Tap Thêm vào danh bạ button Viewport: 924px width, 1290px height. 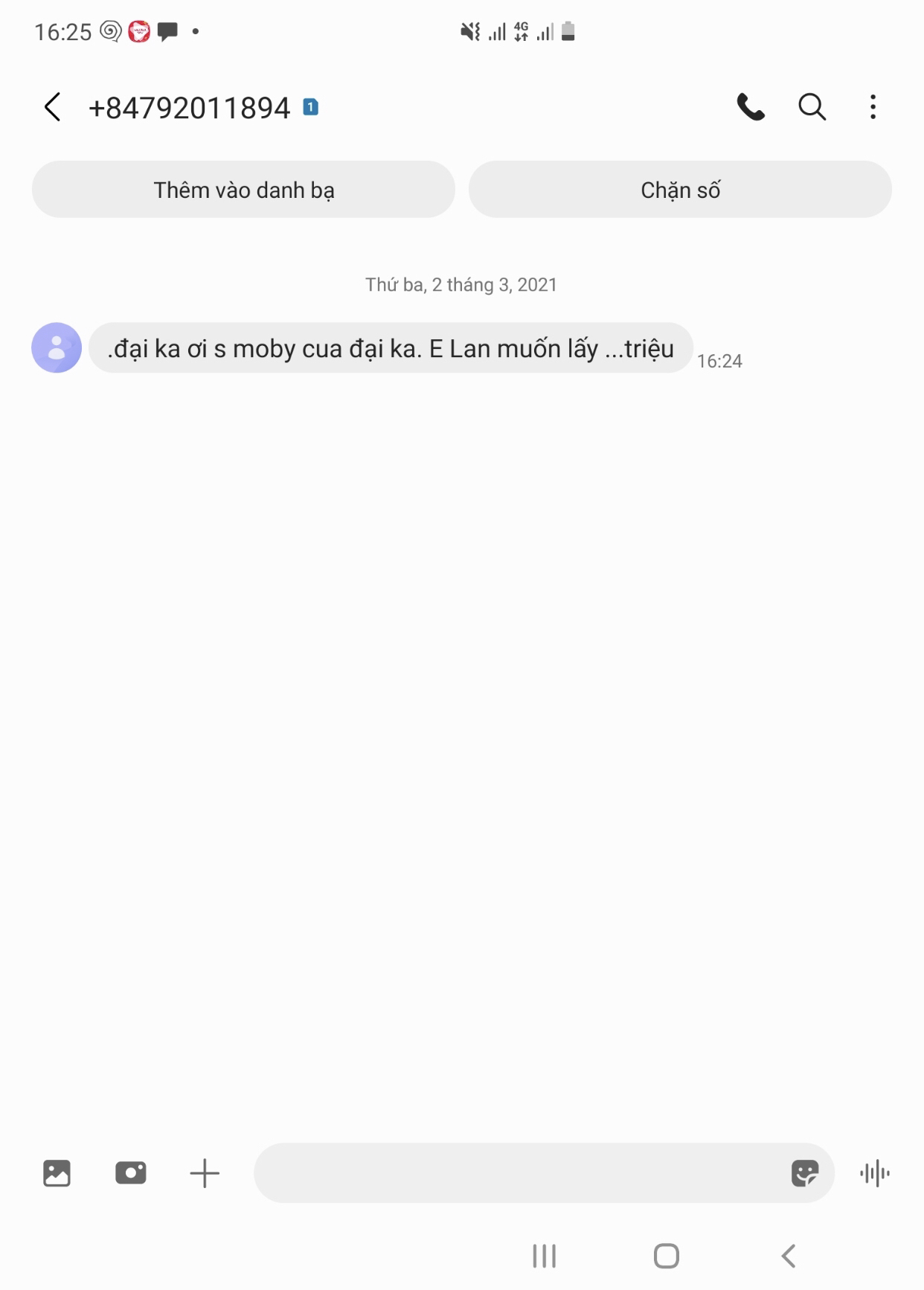tap(243, 190)
